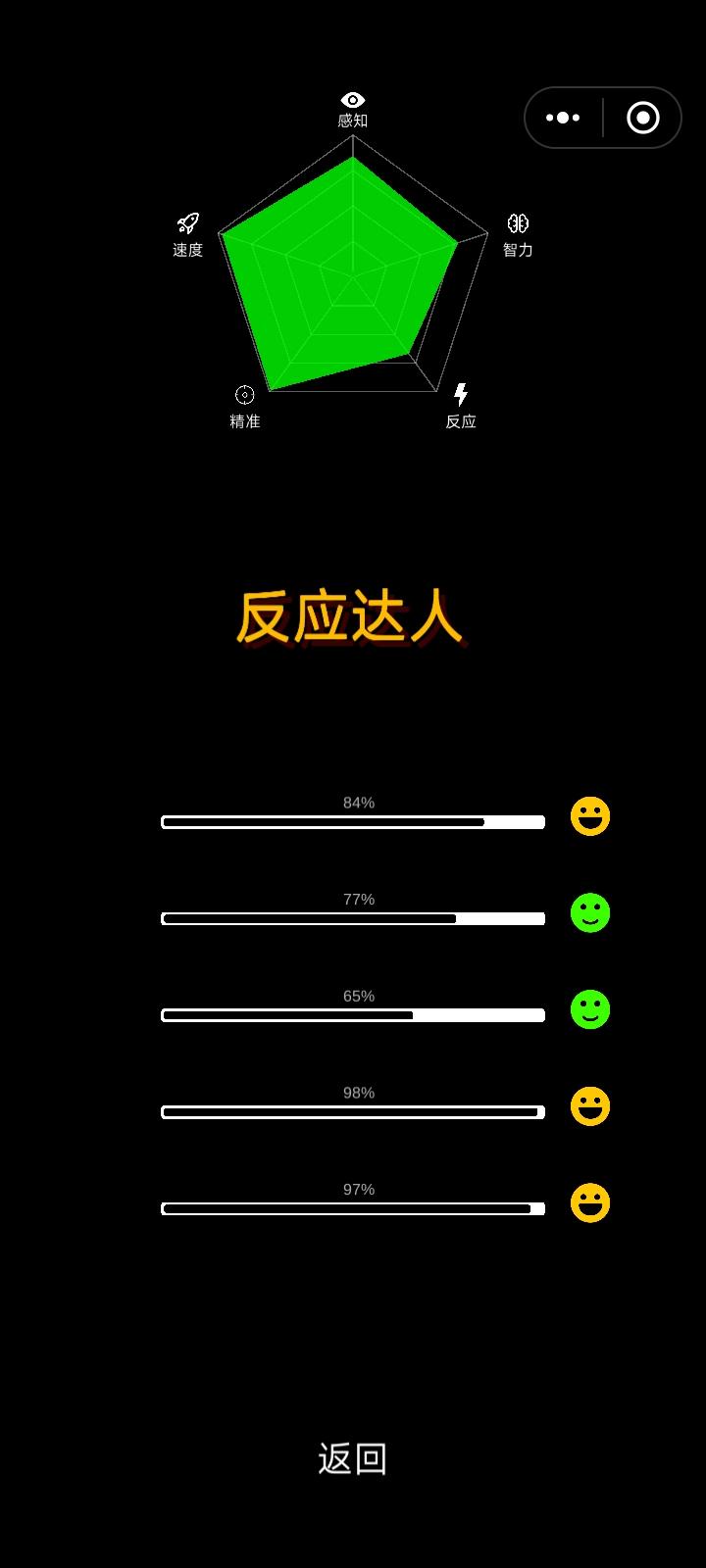Tap the yellow smiley next to the 98% bar
Image resolution: width=706 pixels, height=1568 pixels.
[589, 1106]
